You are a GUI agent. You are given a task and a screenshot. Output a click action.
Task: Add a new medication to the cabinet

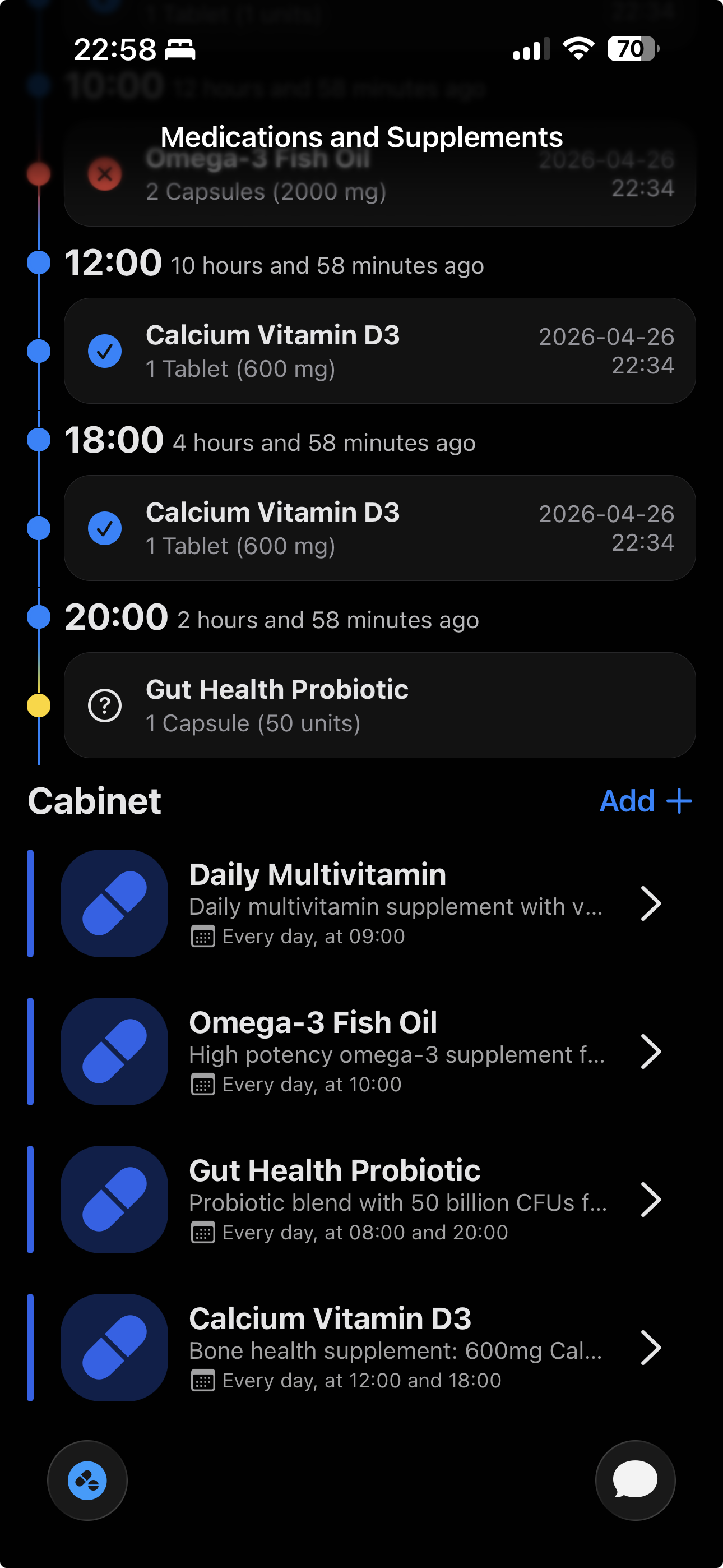click(645, 801)
